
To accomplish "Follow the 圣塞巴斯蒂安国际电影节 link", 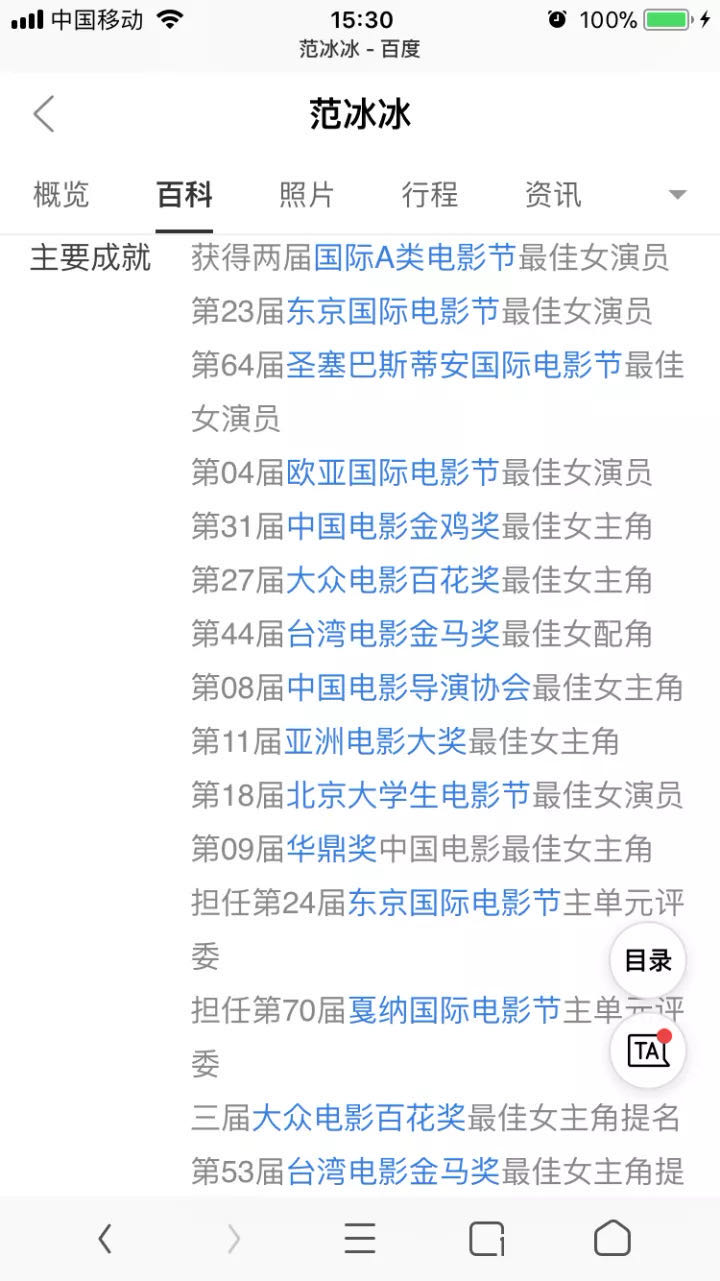I will 454,365.
